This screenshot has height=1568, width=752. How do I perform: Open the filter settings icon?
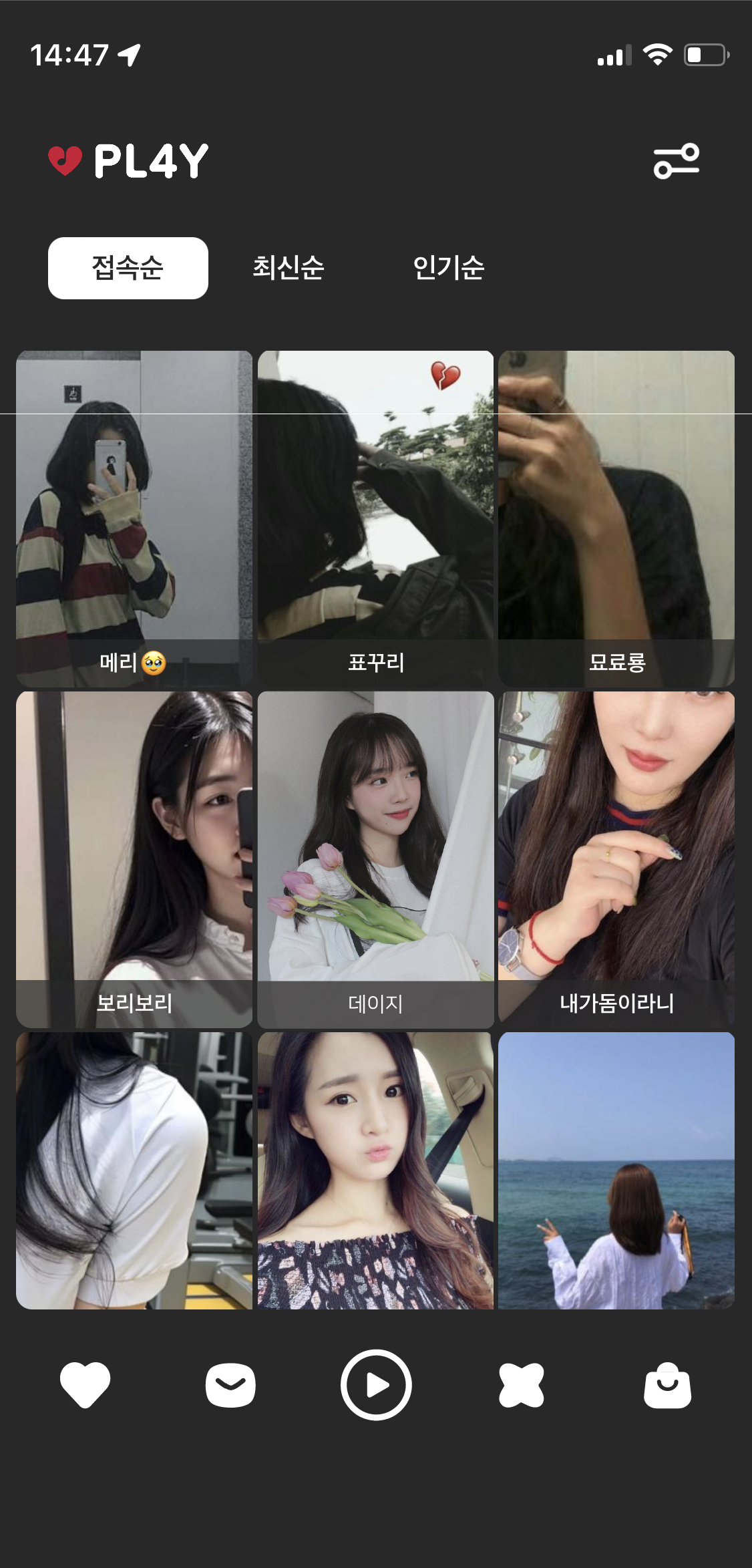click(676, 161)
